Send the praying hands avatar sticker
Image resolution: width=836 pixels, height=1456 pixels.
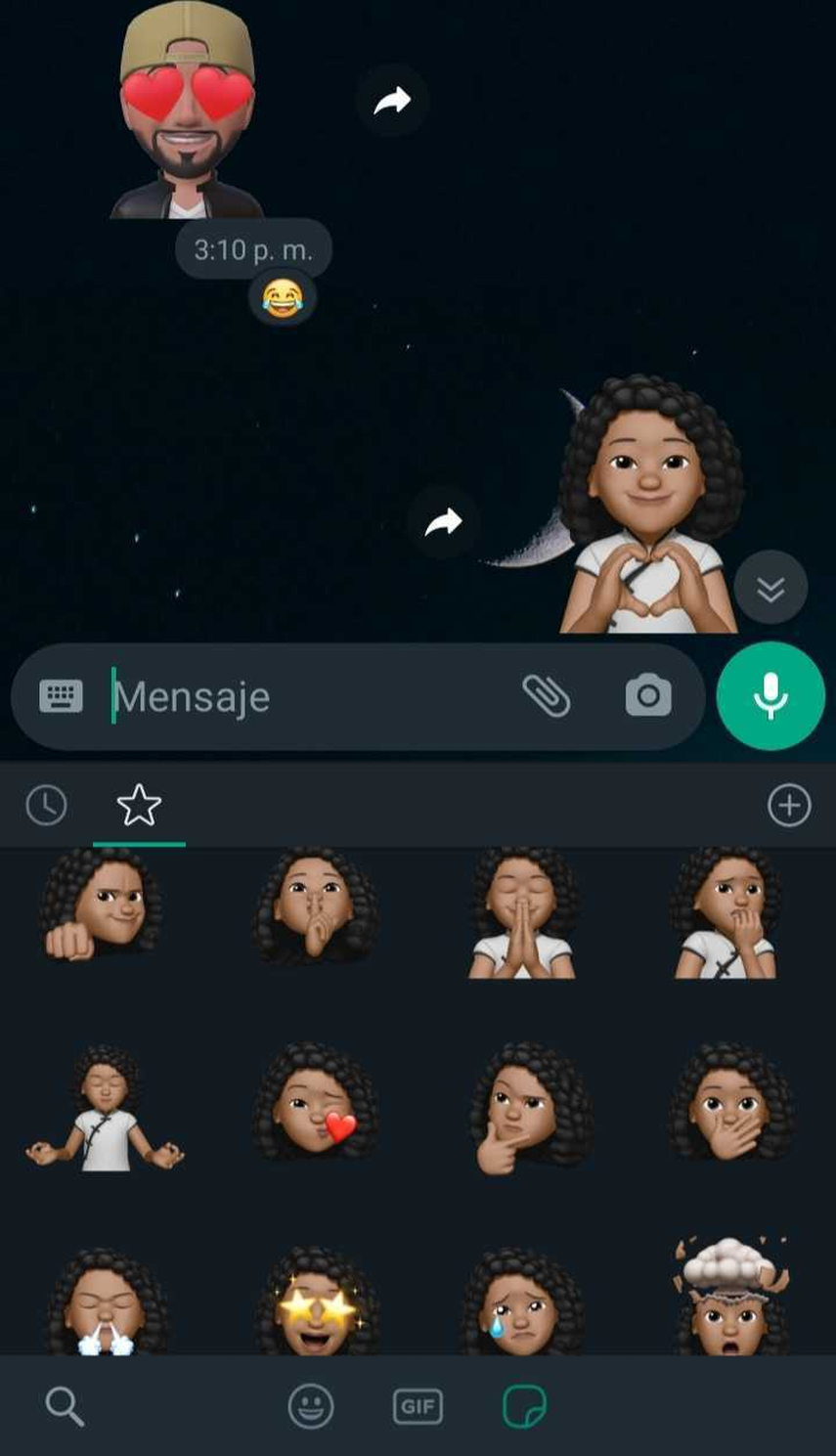[522, 914]
